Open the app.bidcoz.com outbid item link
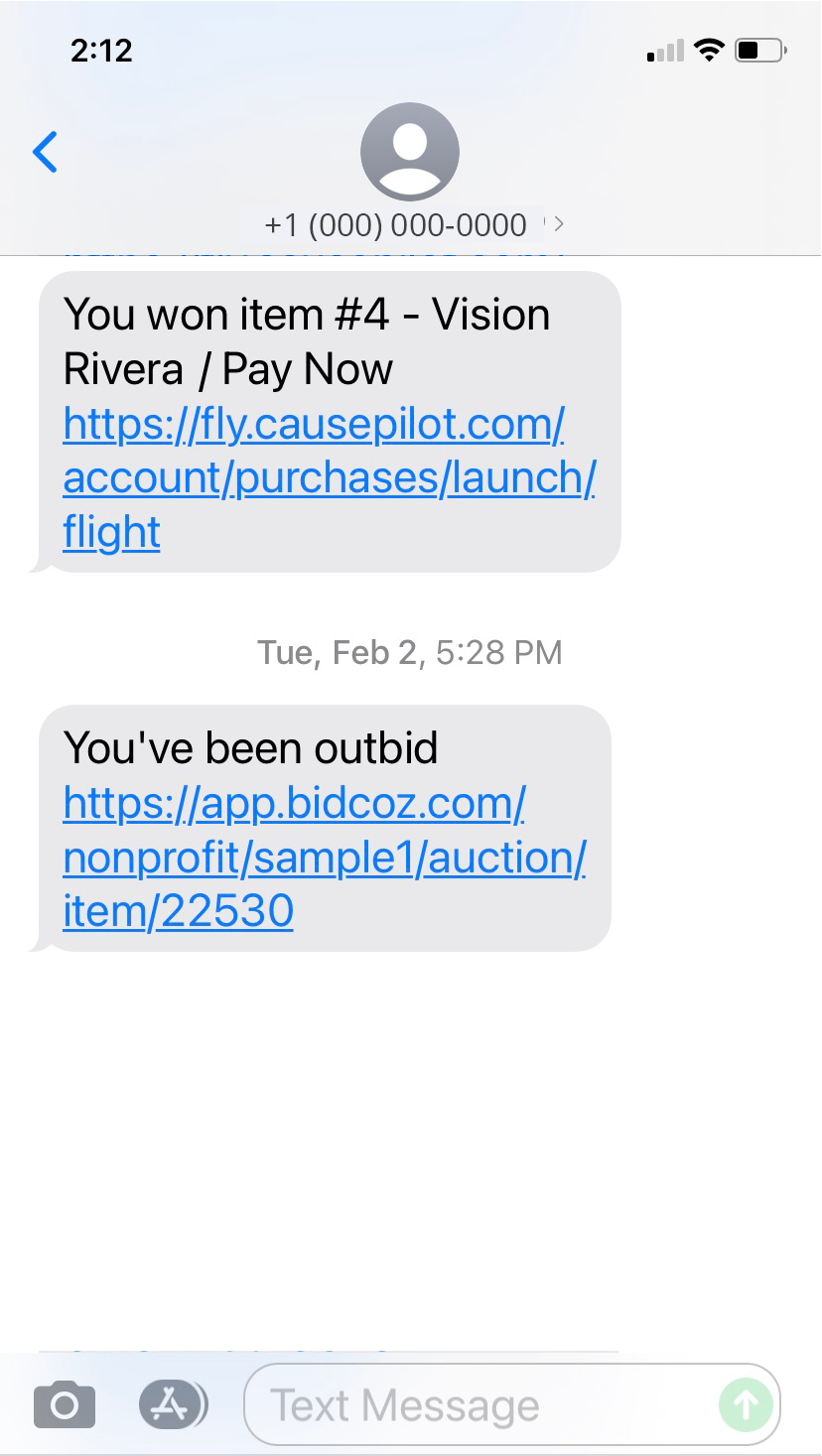This screenshot has height=1456, width=822. pos(324,858)
